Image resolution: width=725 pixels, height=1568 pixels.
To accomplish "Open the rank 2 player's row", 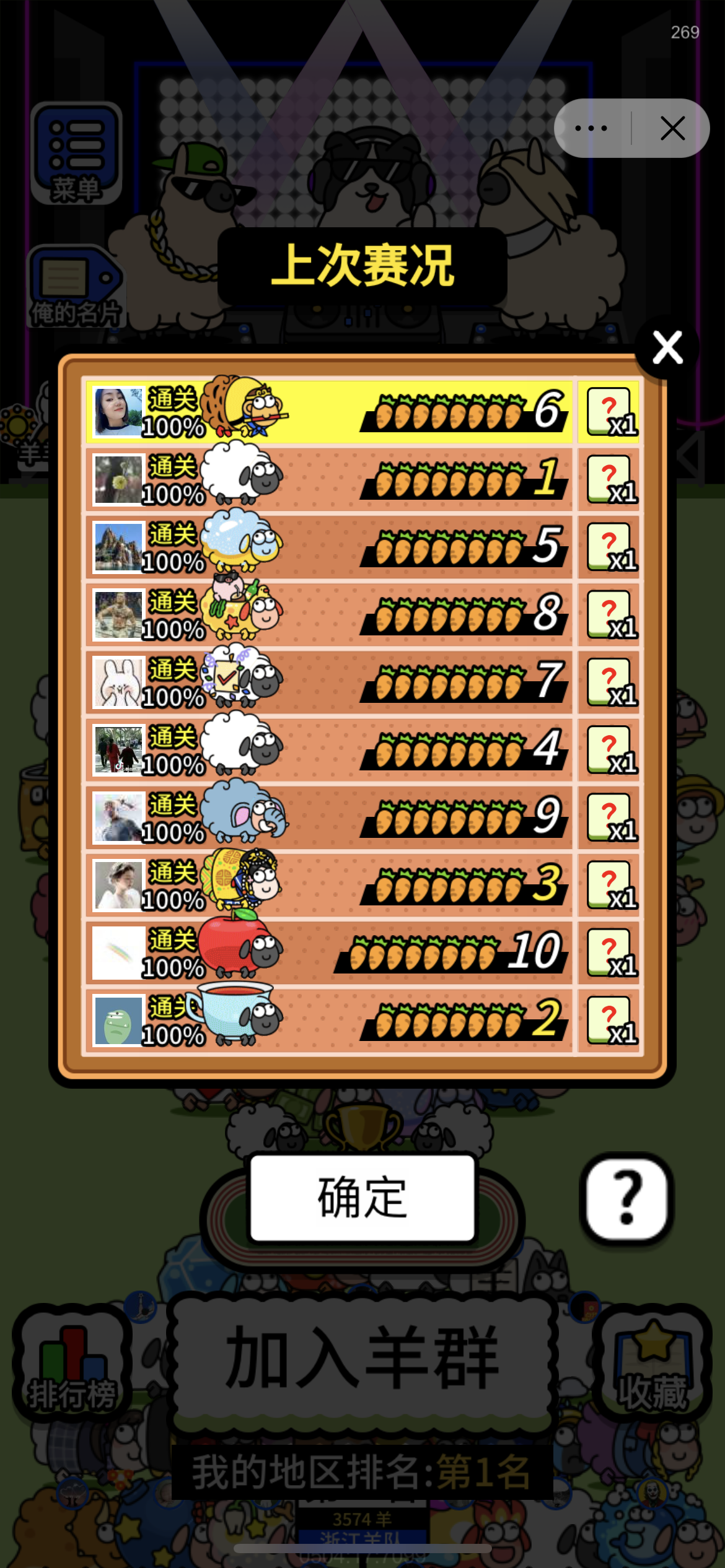I will [328, 1020].
